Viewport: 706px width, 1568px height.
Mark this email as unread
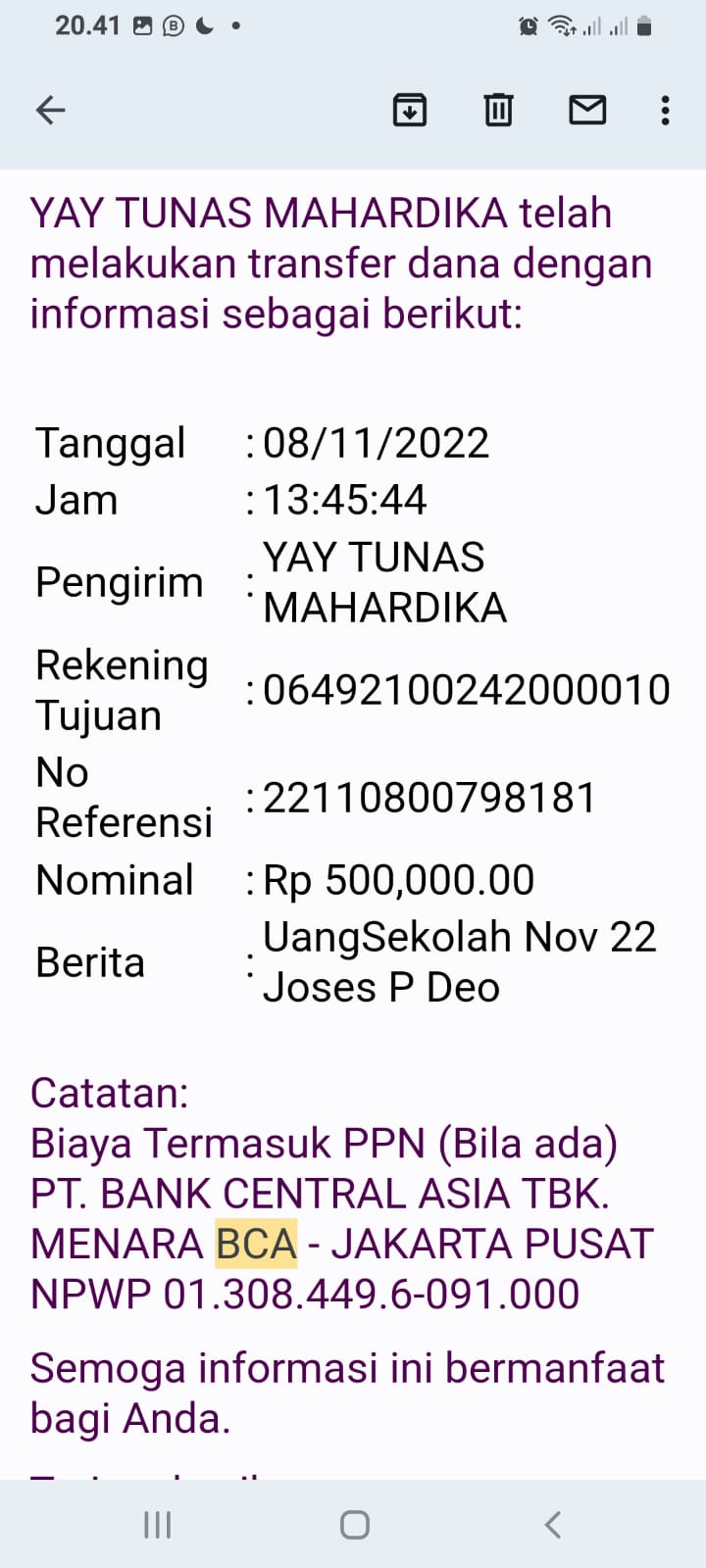[587, 110]
